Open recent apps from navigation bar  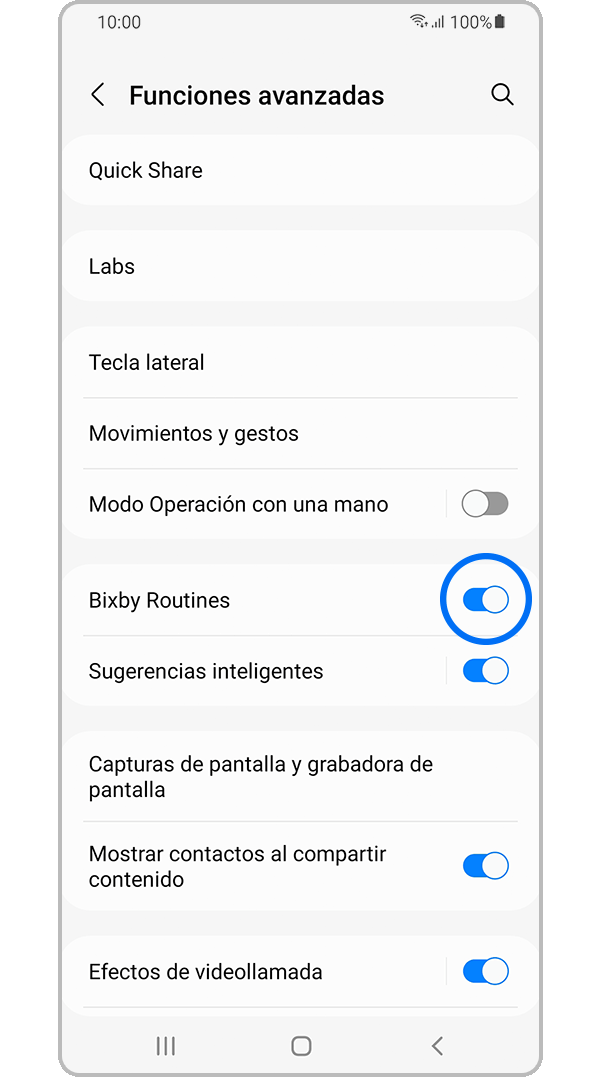165,1046
